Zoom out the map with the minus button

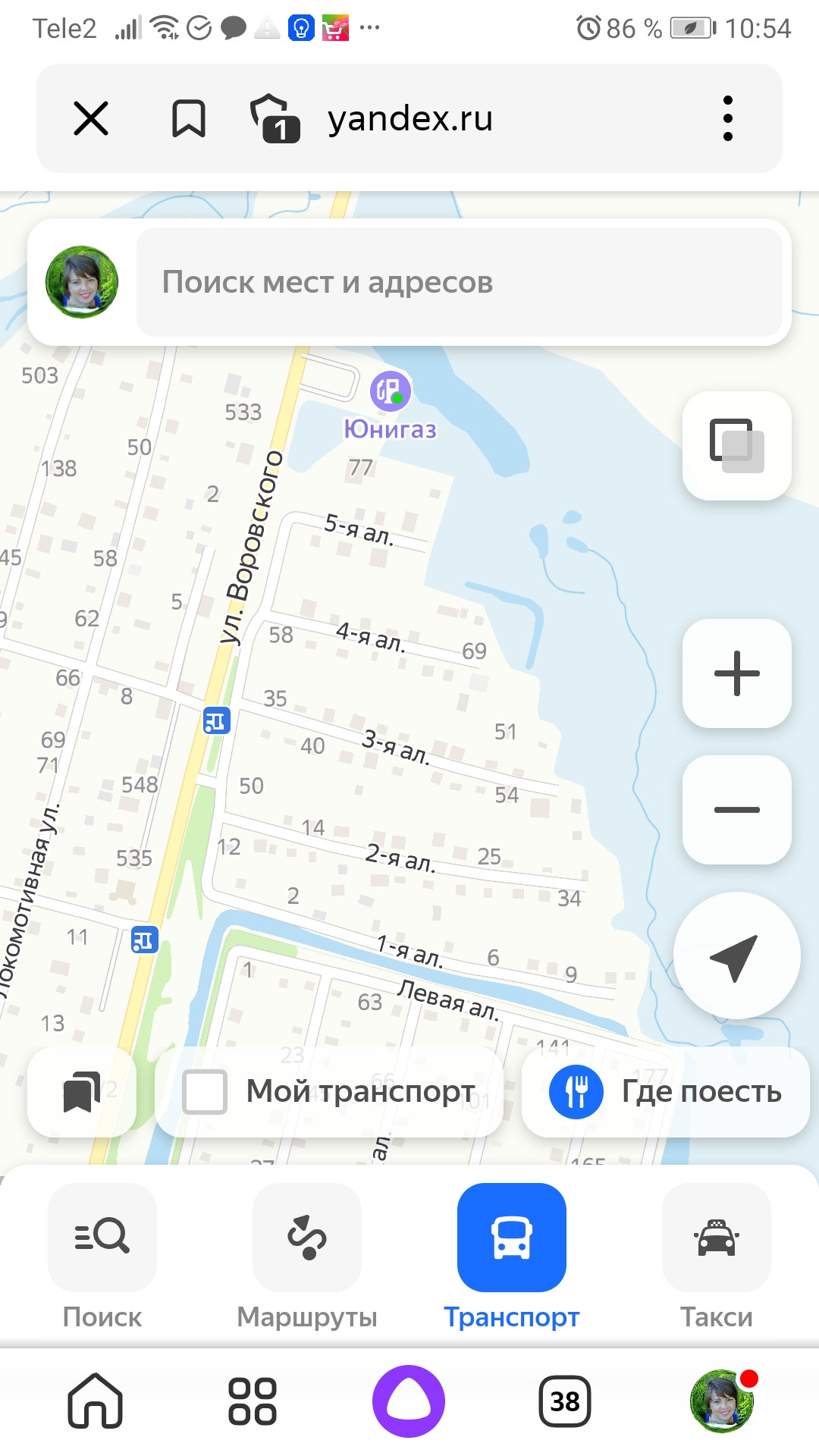pyautogui.click(x=736, y=810)
